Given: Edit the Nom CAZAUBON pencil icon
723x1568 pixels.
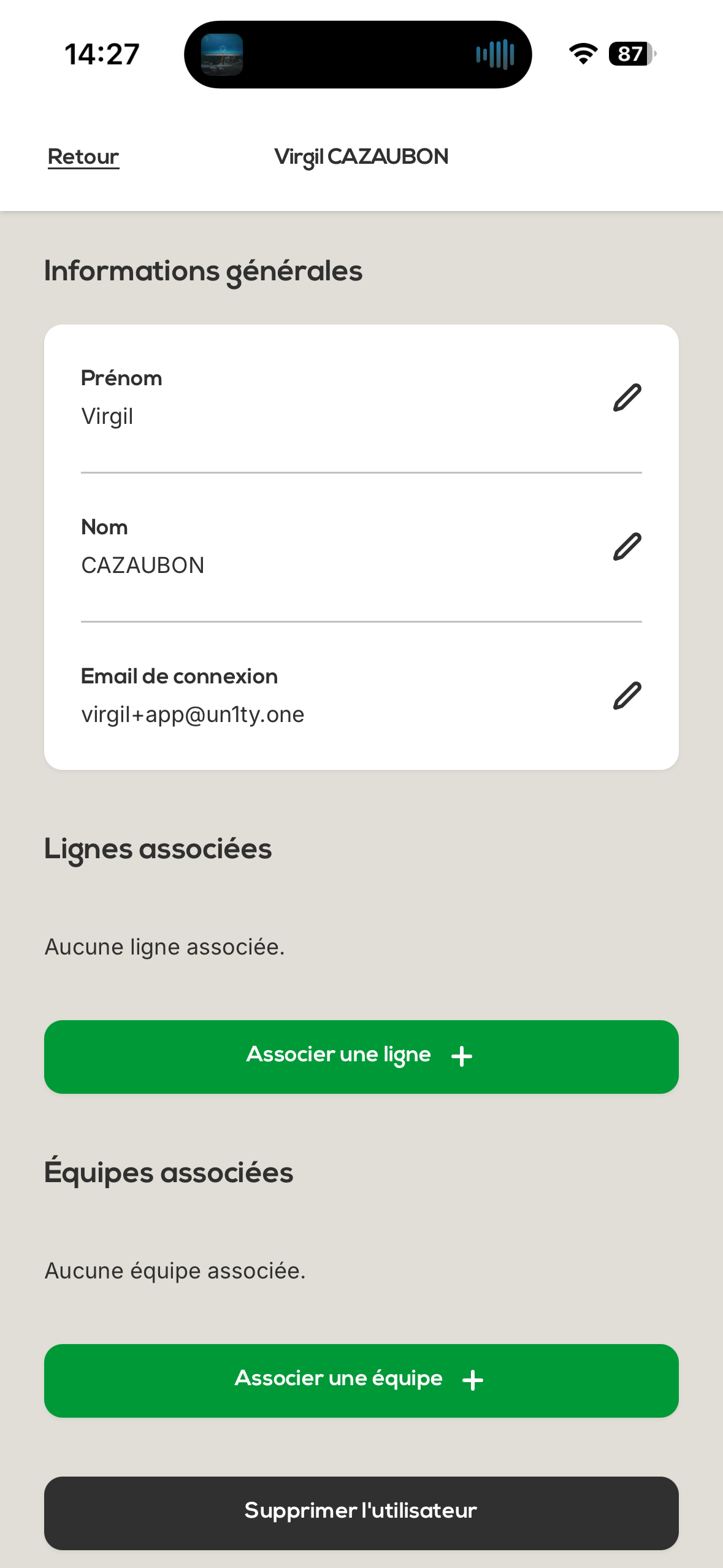Looking at the screenshot, I should click(x=627, y=547).
